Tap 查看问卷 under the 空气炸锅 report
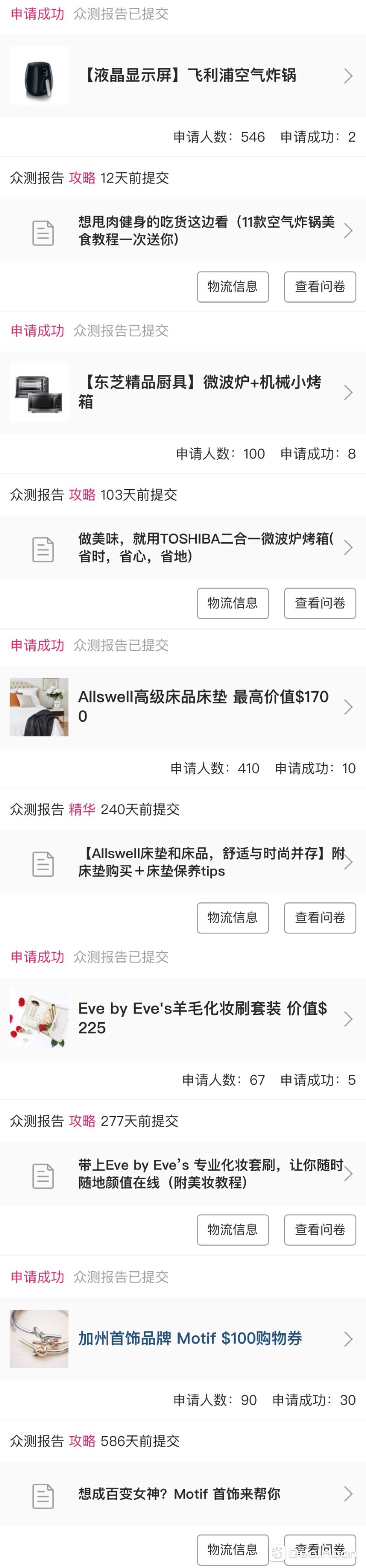Viewport: 366px width, 1568px height. click(320, 287)
